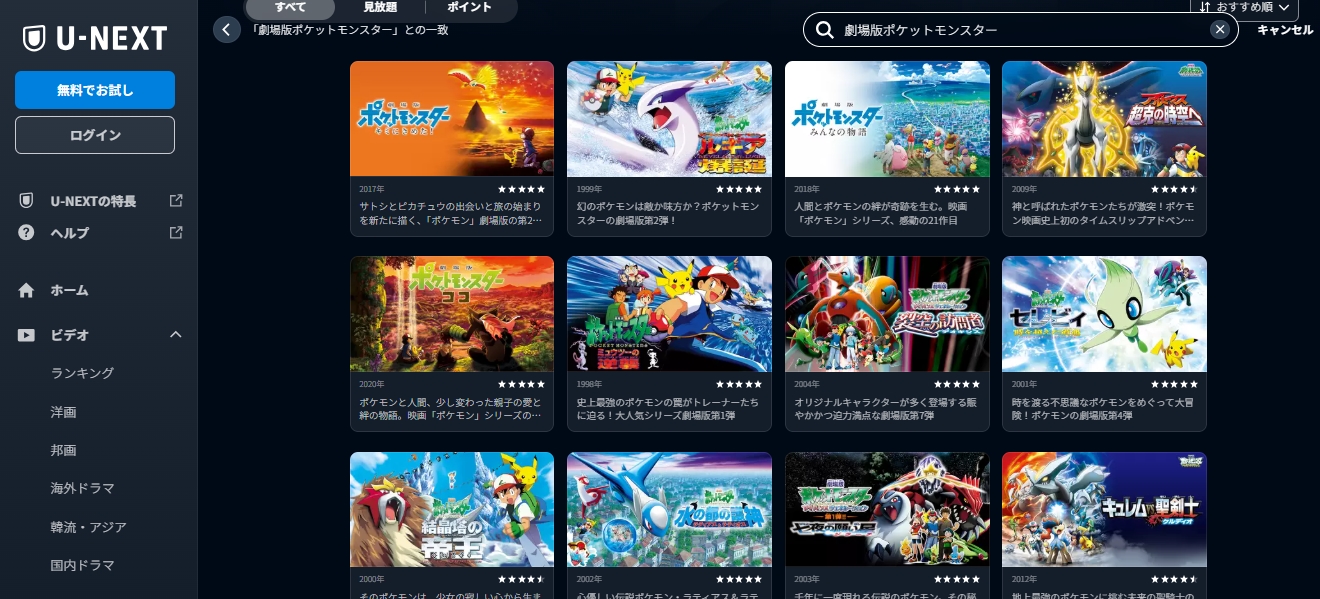Open the 海外ドラマ category
Viewport: 1320px width, 599px height.
coord(82,488)
